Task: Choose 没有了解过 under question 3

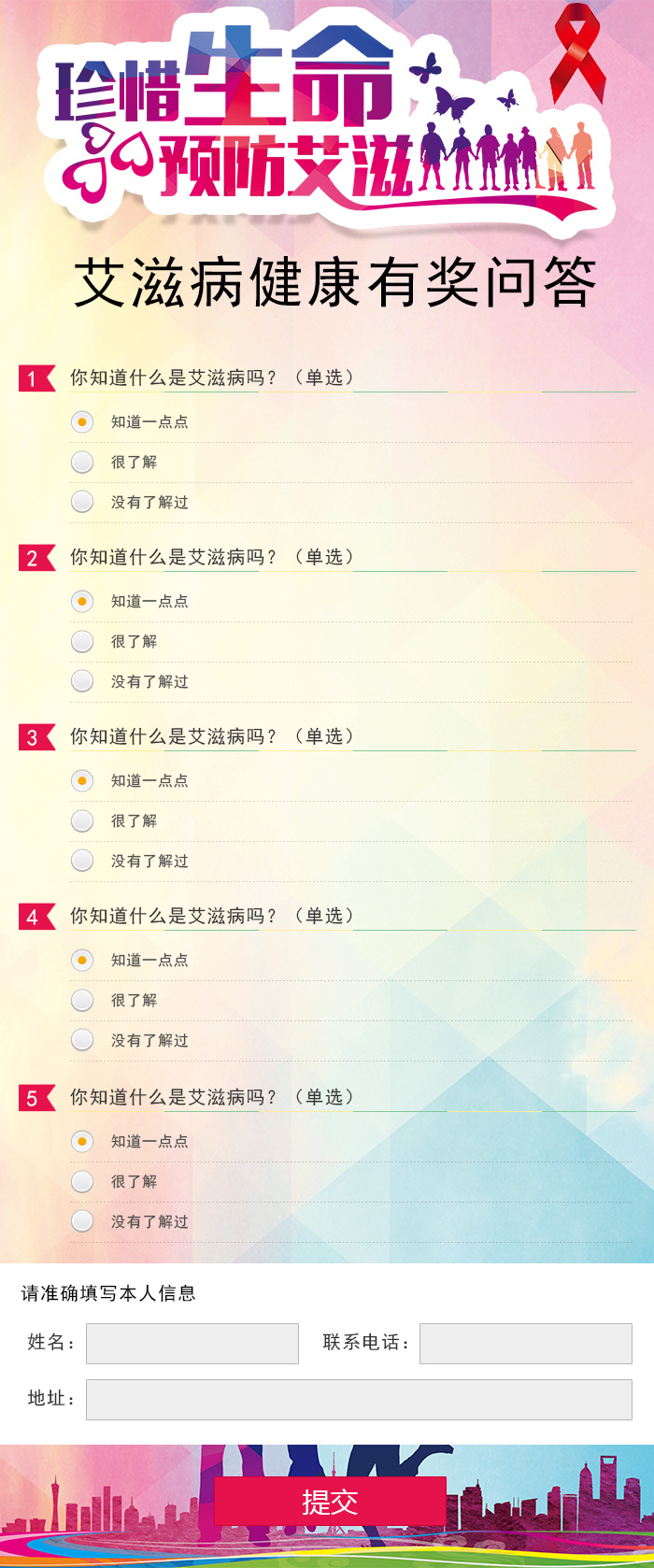Action: point(82,861)
